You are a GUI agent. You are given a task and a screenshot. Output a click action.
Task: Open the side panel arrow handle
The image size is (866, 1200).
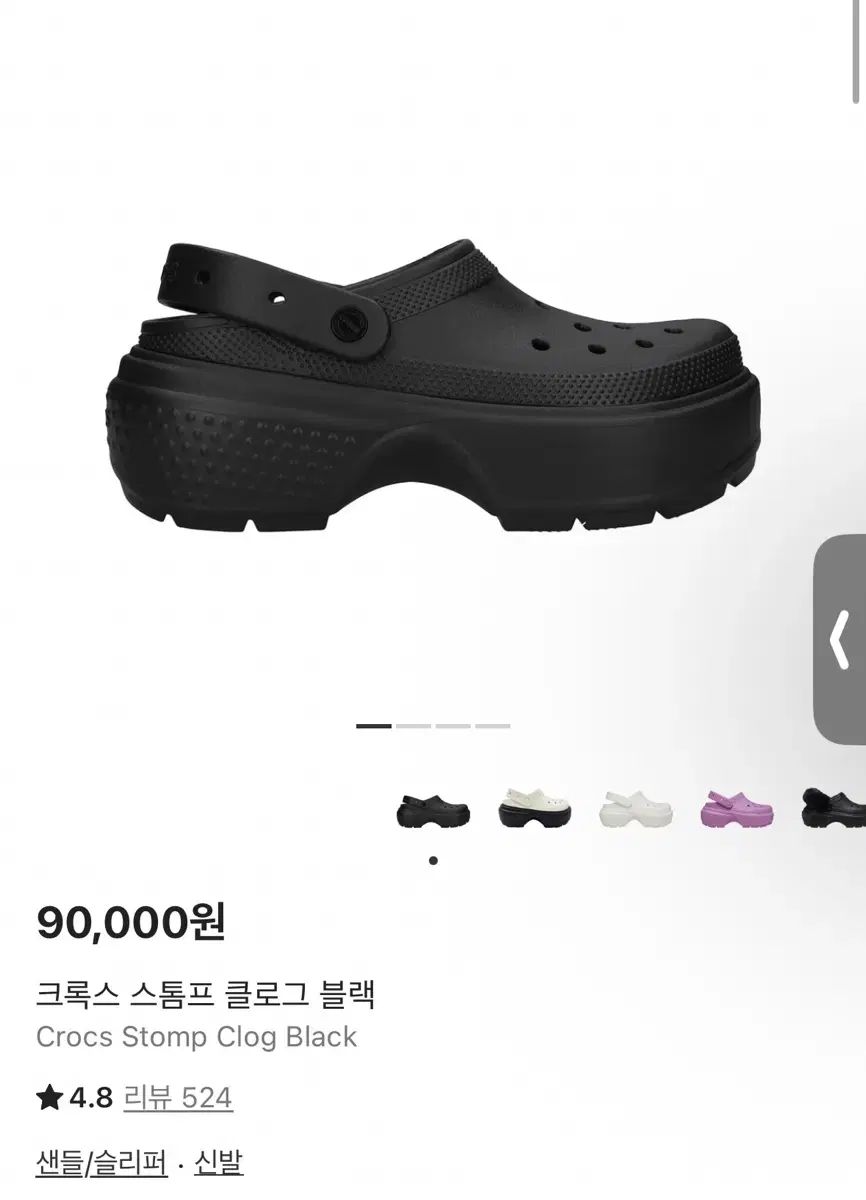click(840, 640)
